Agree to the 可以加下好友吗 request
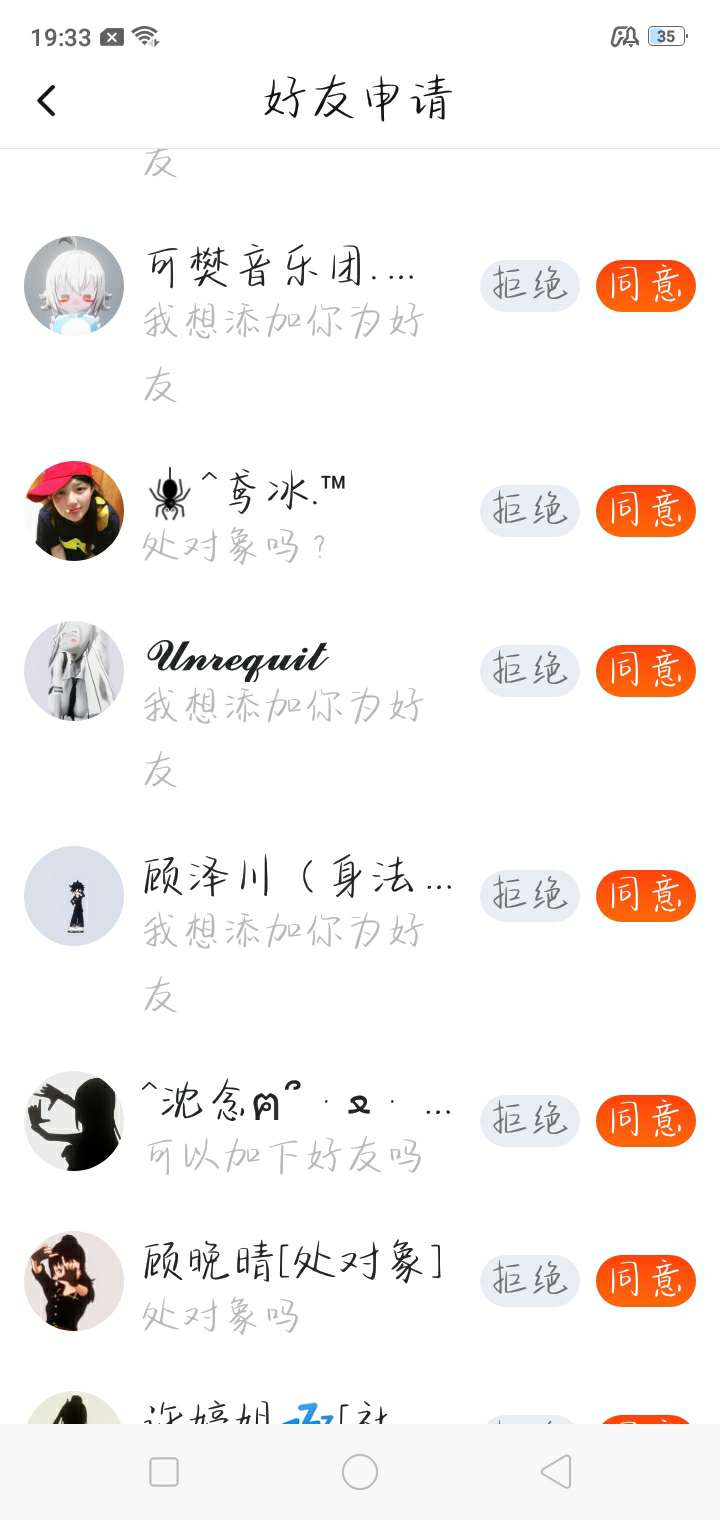 pos(645,1120)
